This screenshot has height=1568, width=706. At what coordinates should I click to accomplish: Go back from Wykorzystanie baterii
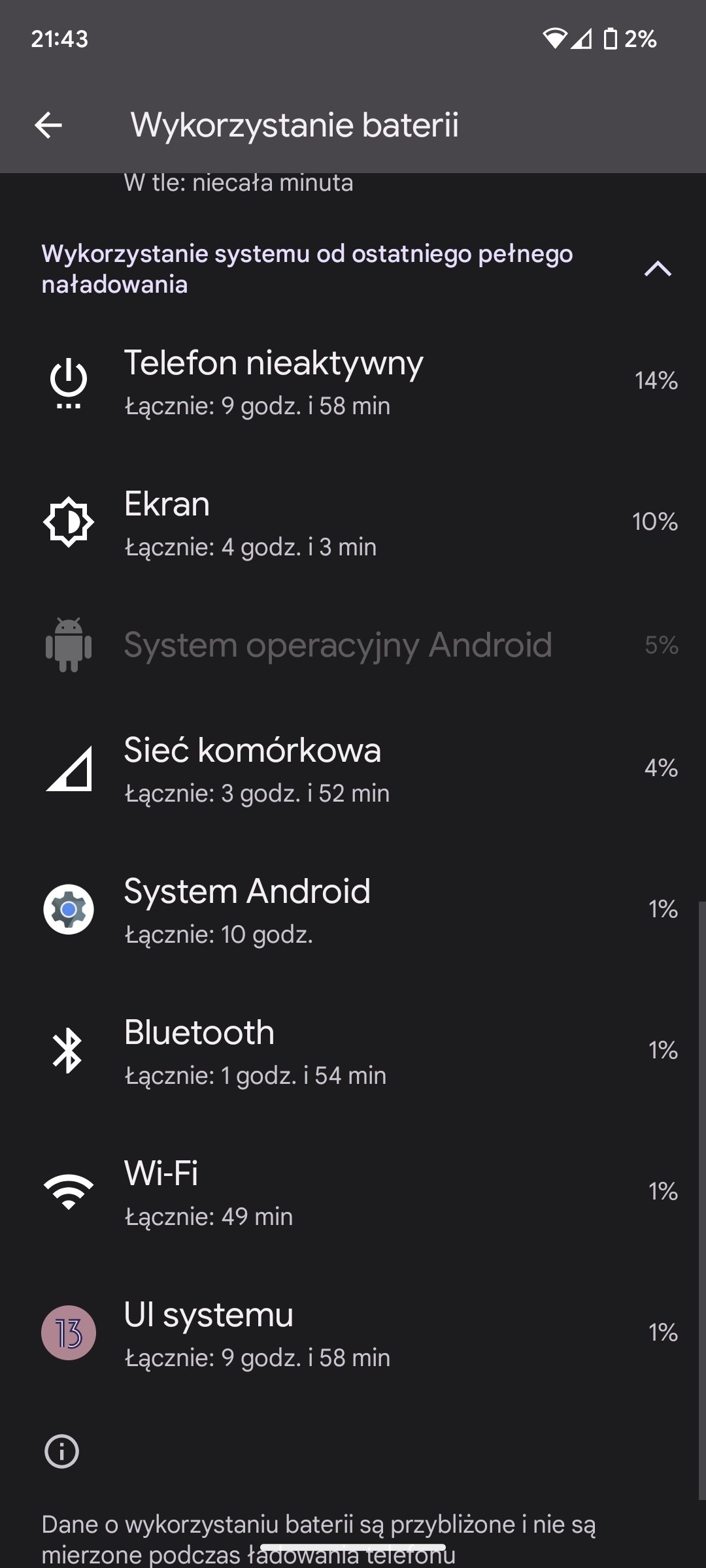48,125
